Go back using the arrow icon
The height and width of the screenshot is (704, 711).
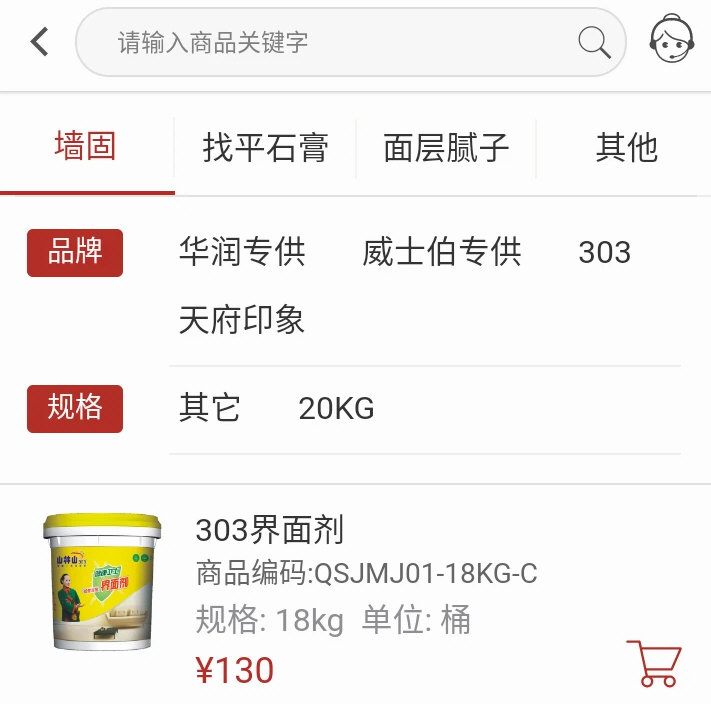click(x=40, y=42)
